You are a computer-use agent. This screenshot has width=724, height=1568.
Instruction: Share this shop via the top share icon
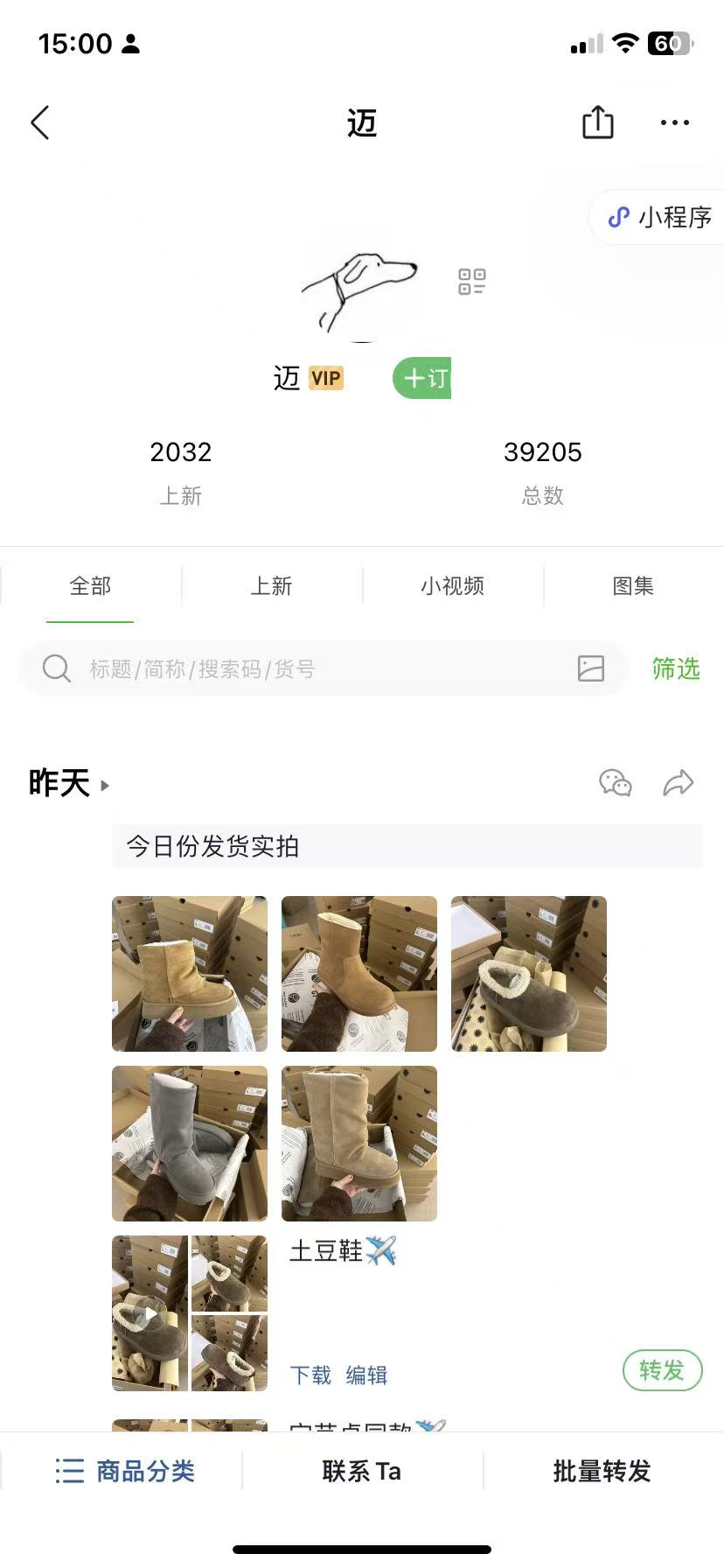point(598,122)
